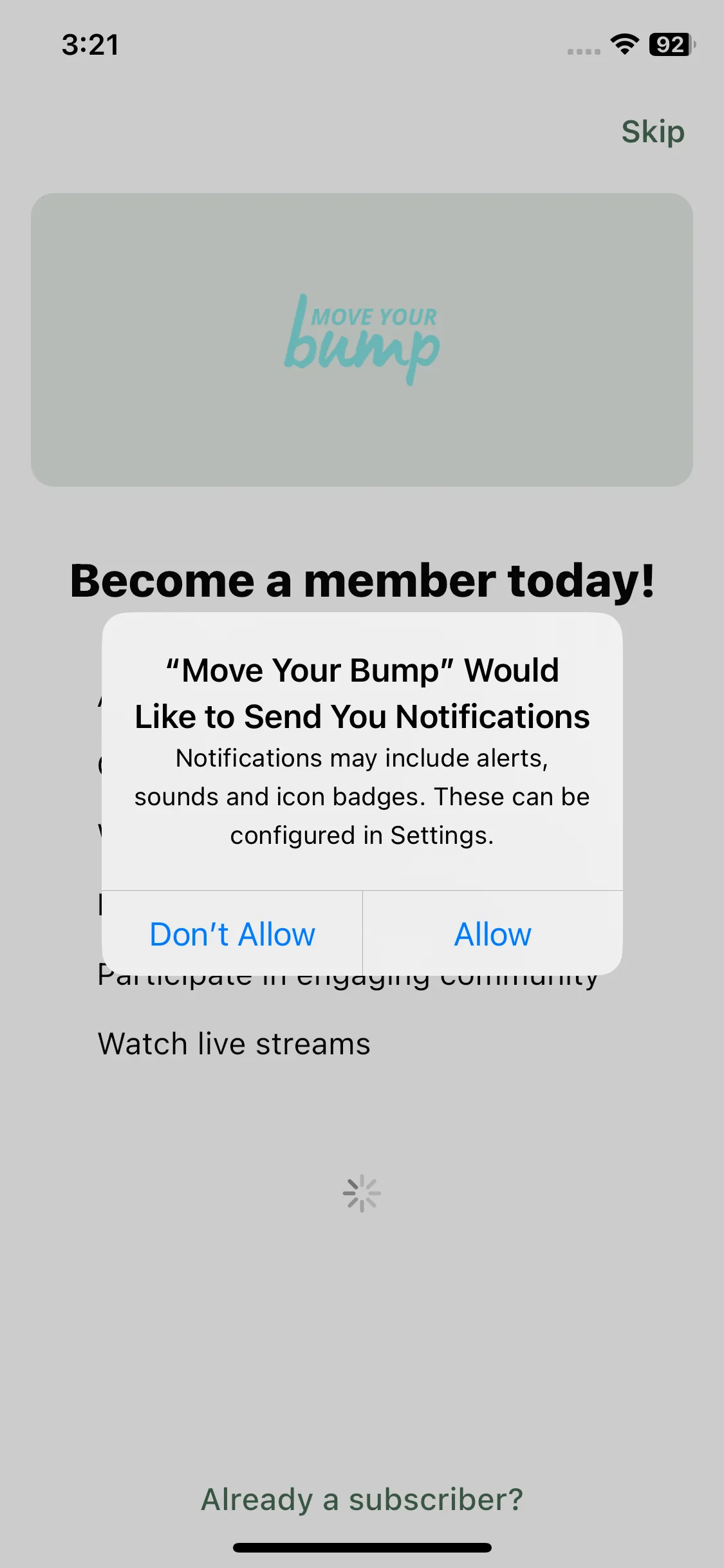This screenshot has width=724, height=1568.
Task: Open the Already a subscriber link
Action: pos(362,1499)
